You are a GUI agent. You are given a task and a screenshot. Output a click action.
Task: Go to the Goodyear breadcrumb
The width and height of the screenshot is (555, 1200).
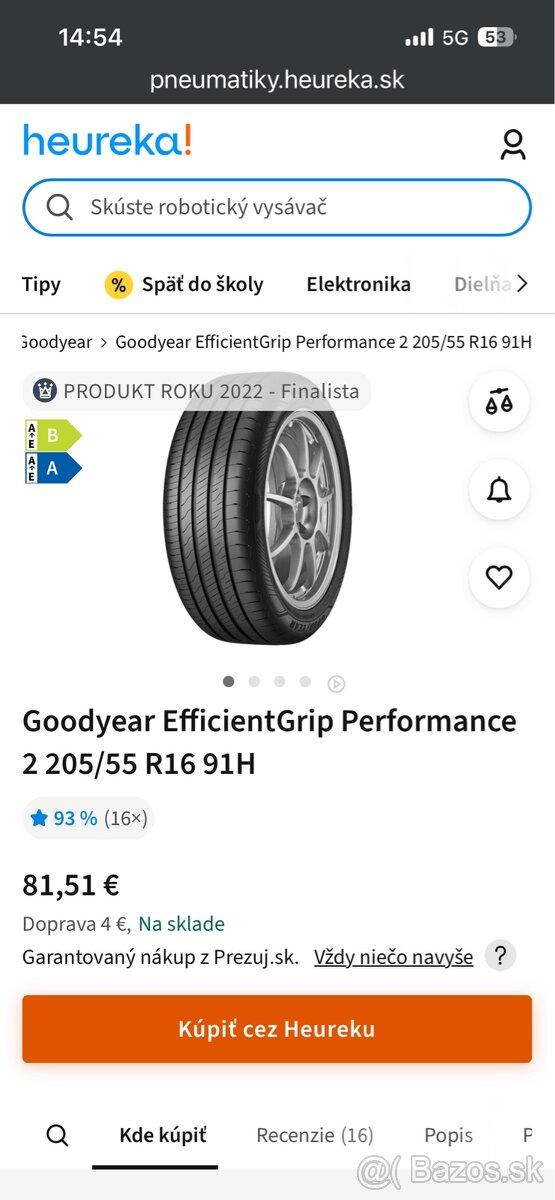pyautogui.click(x=56, y=342)
